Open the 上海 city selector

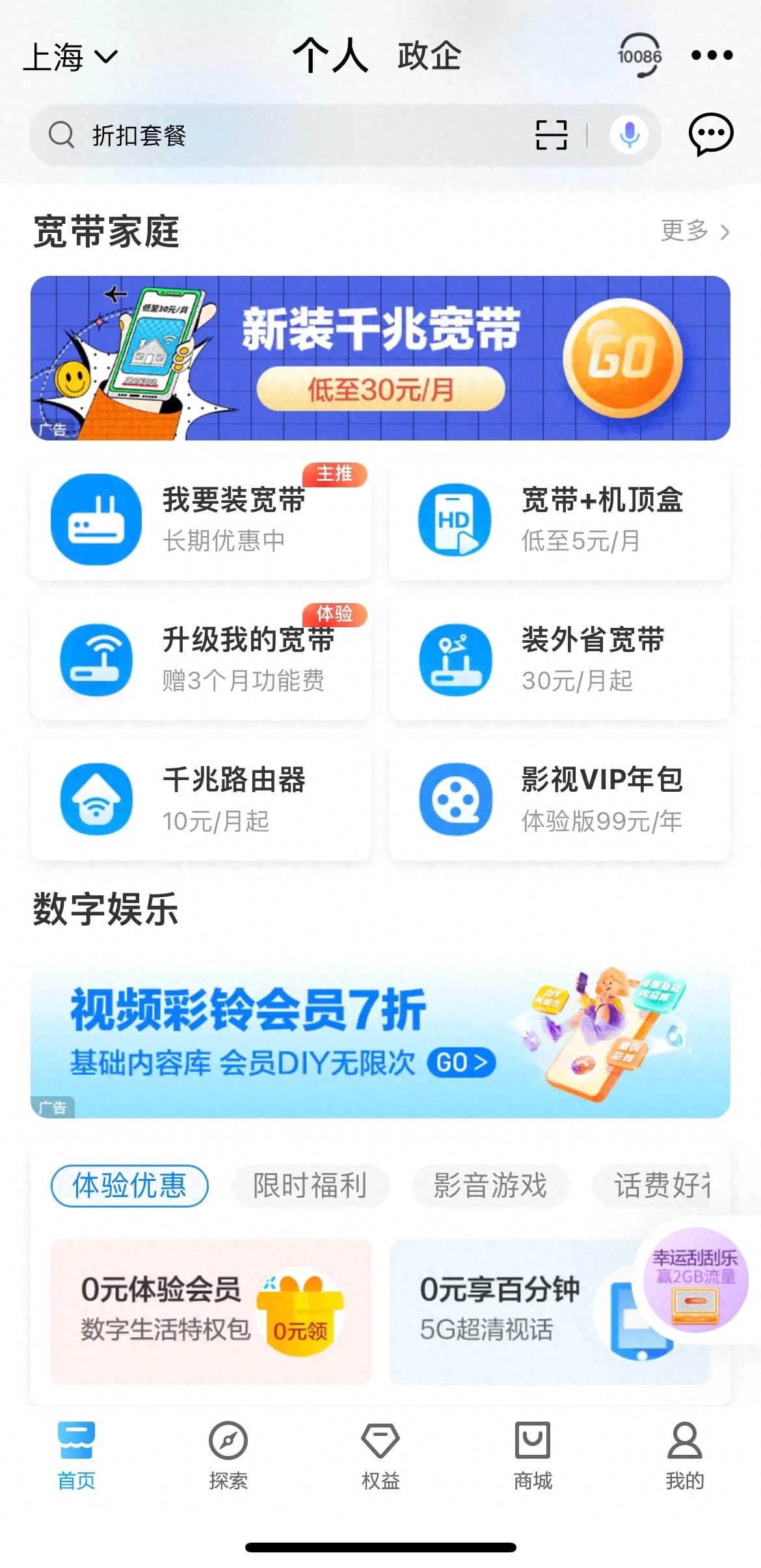pyautogui.click(x=70, y=57)
